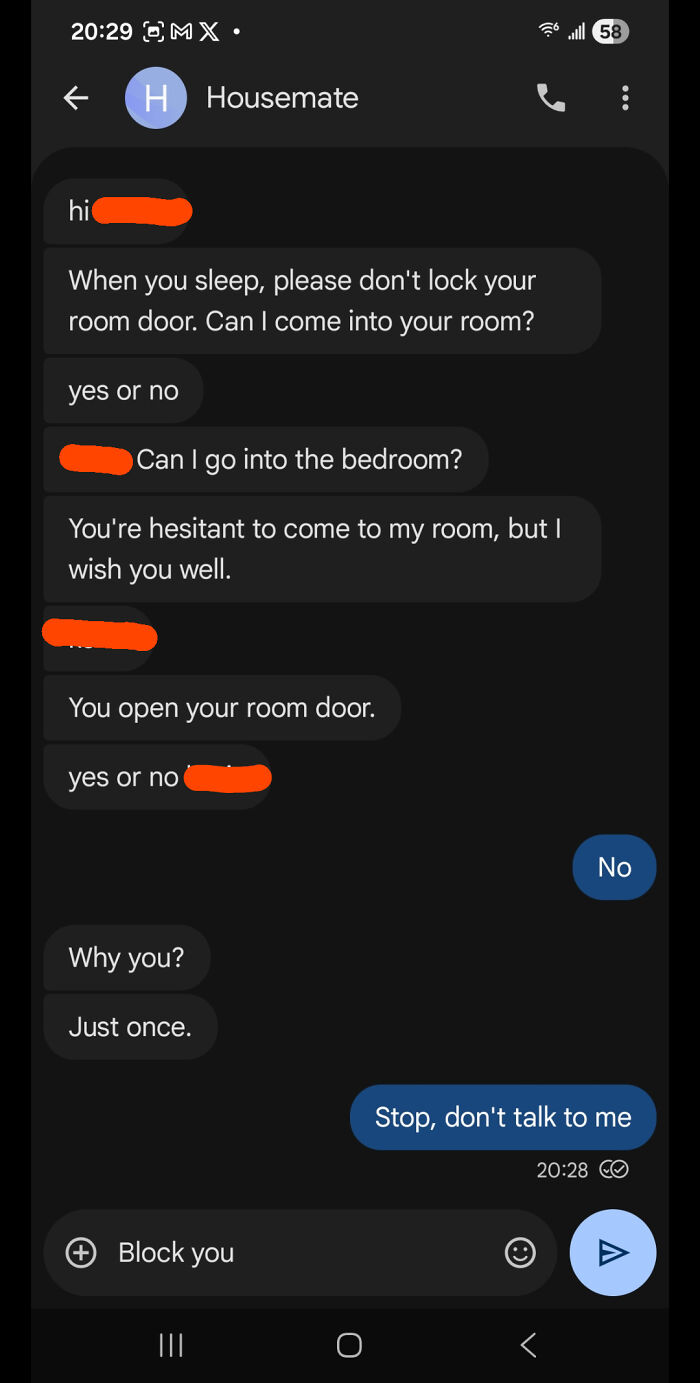
Task: Tap the system home button
Action: (349, 1345)
